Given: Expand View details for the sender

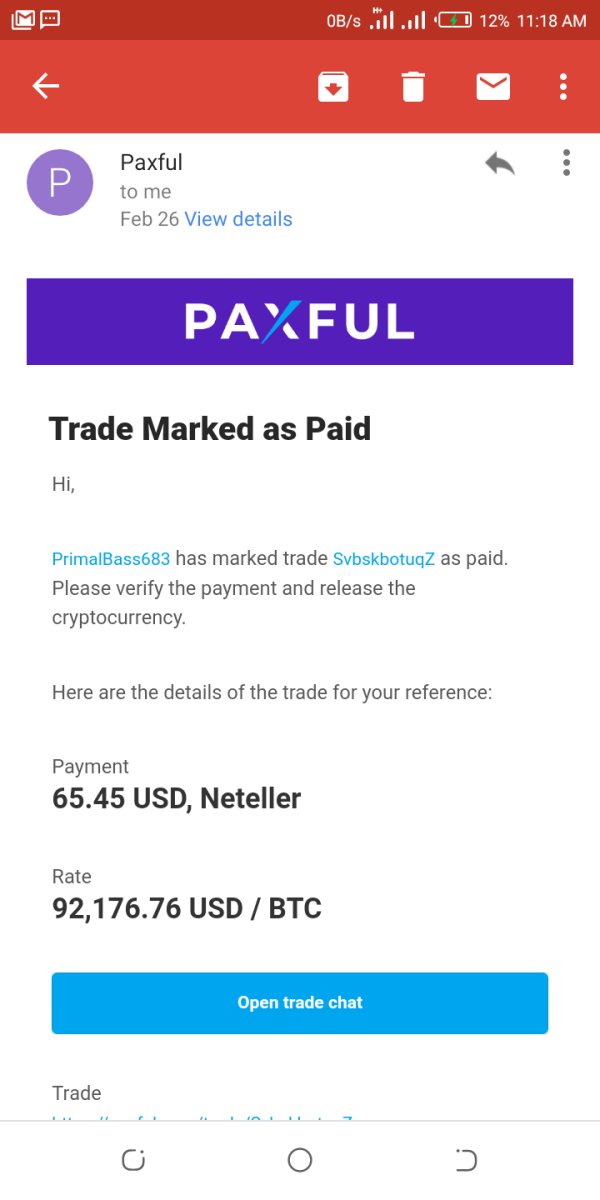Looking at the screenshot, I should point(238,219).
